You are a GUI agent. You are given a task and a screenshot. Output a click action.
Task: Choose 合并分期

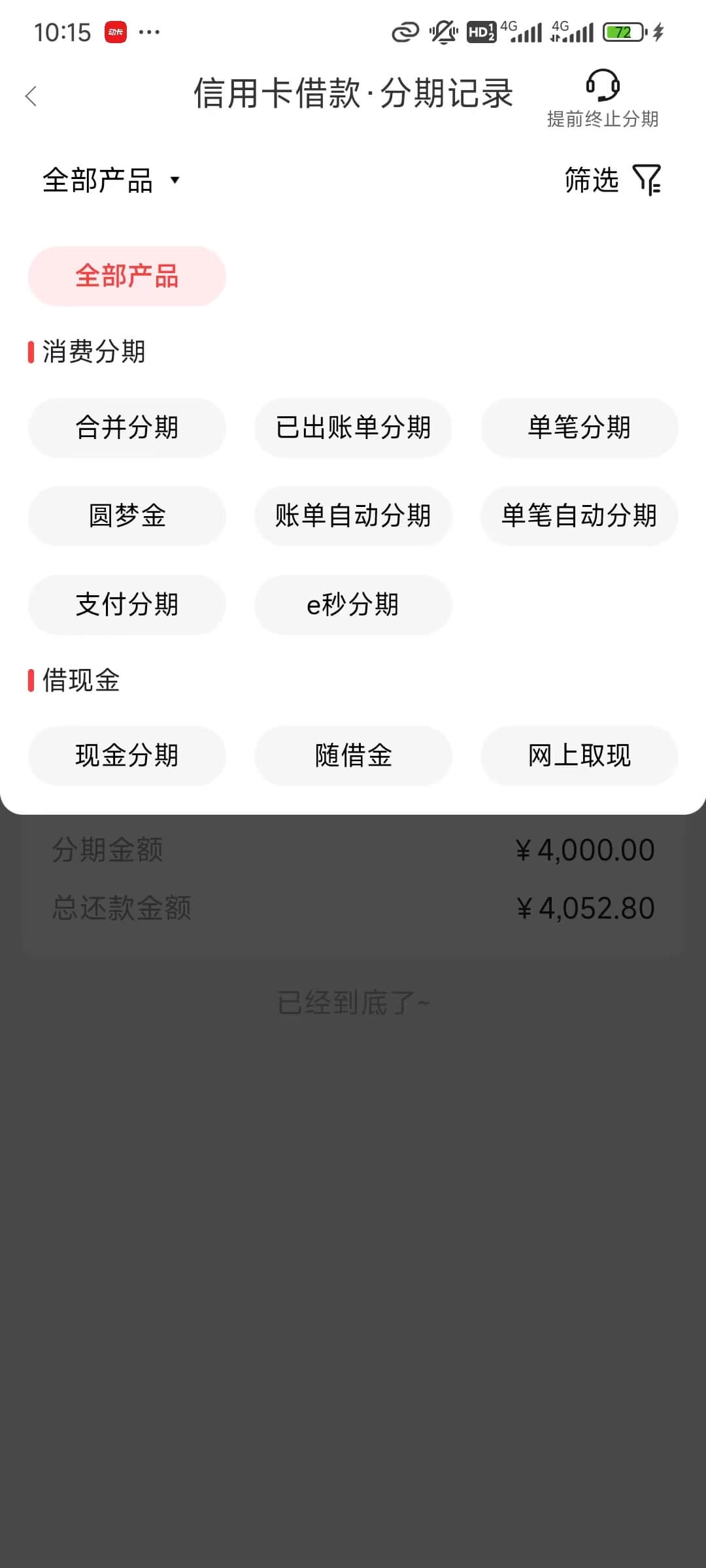click(x=127, y=427)
